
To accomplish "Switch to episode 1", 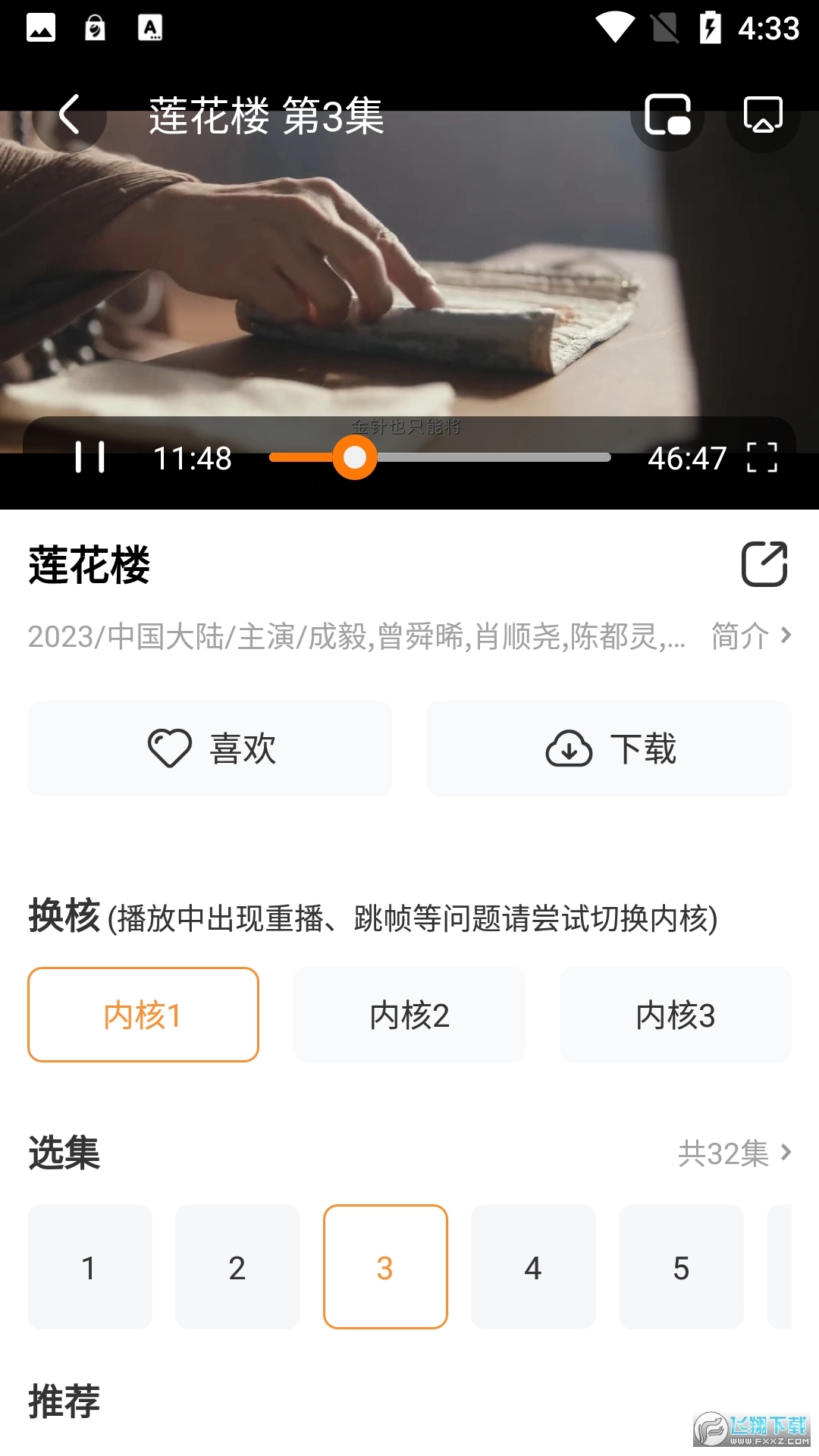I will (x=89, y=1267).
